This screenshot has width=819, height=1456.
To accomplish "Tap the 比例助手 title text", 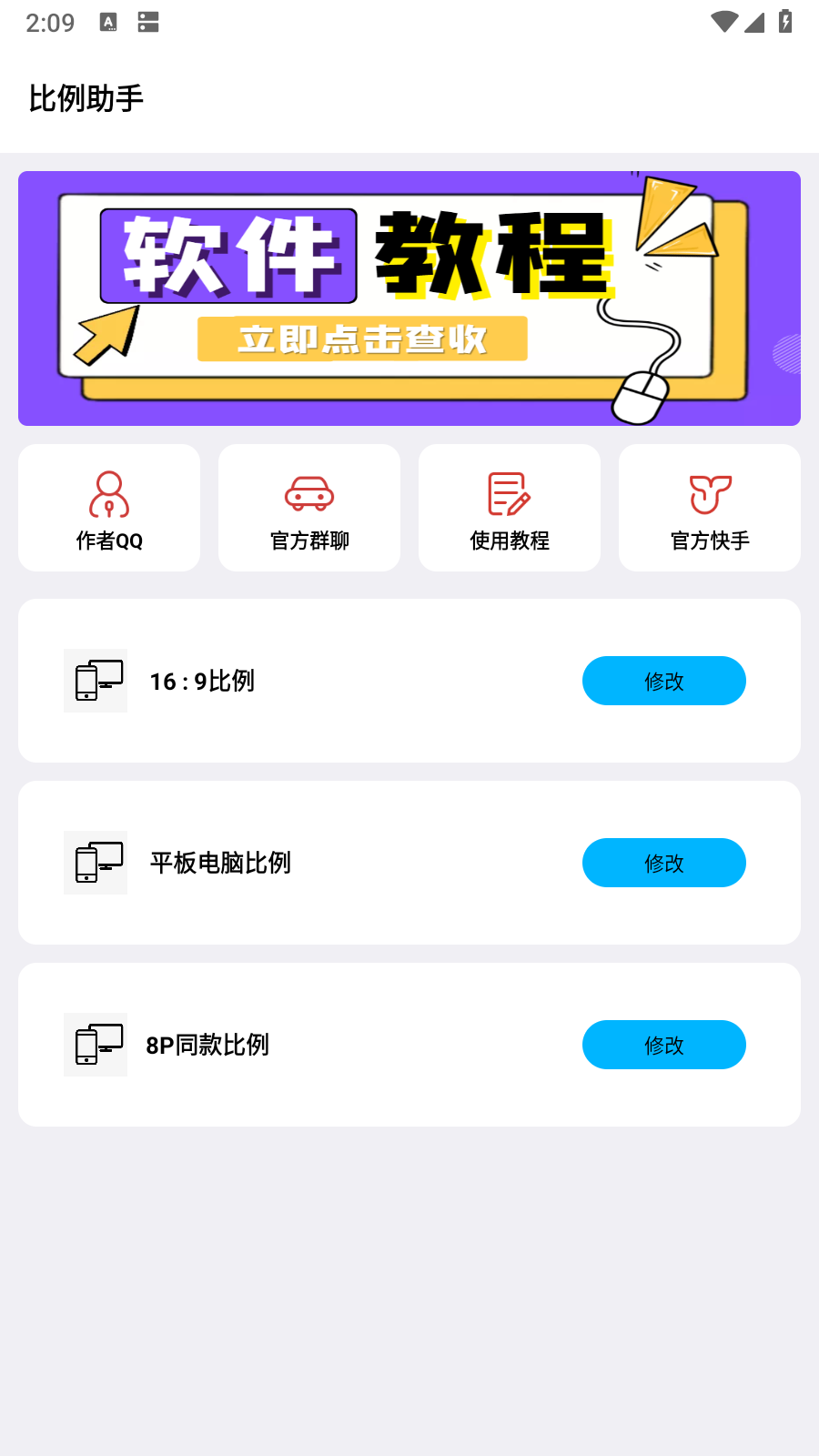I will tap(86, 96).
